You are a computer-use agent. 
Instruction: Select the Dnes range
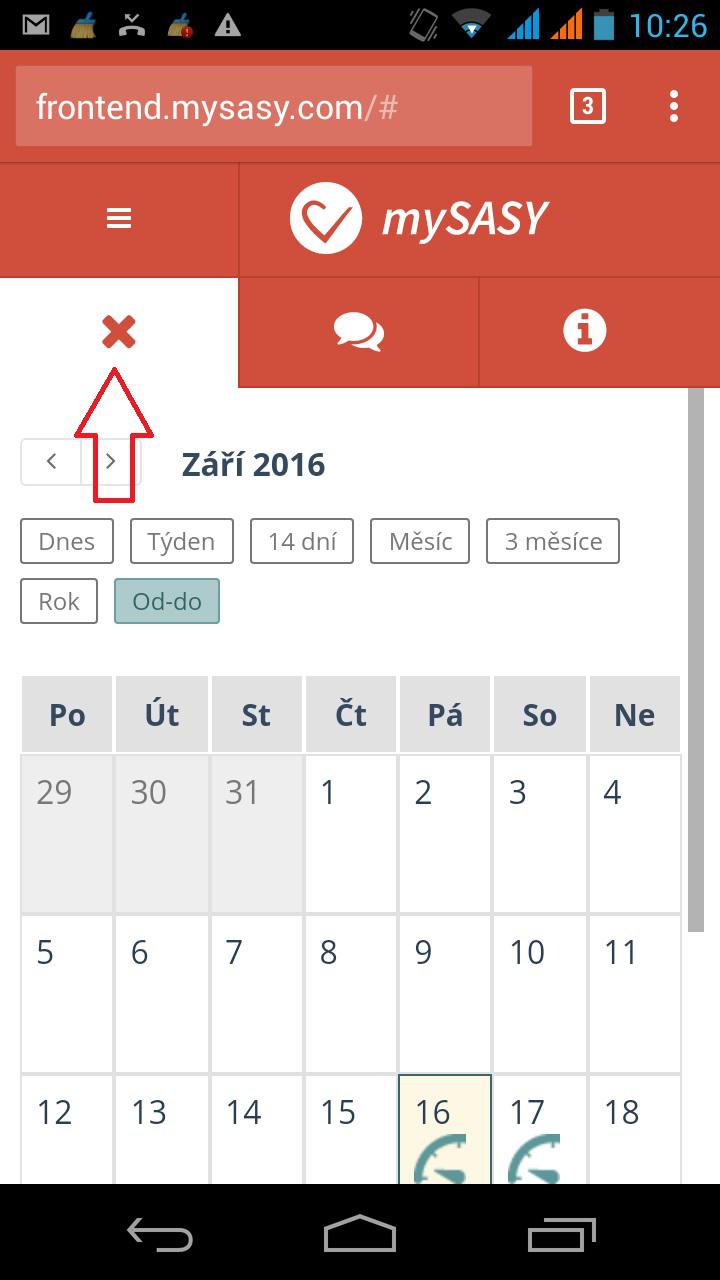(67, 542)
